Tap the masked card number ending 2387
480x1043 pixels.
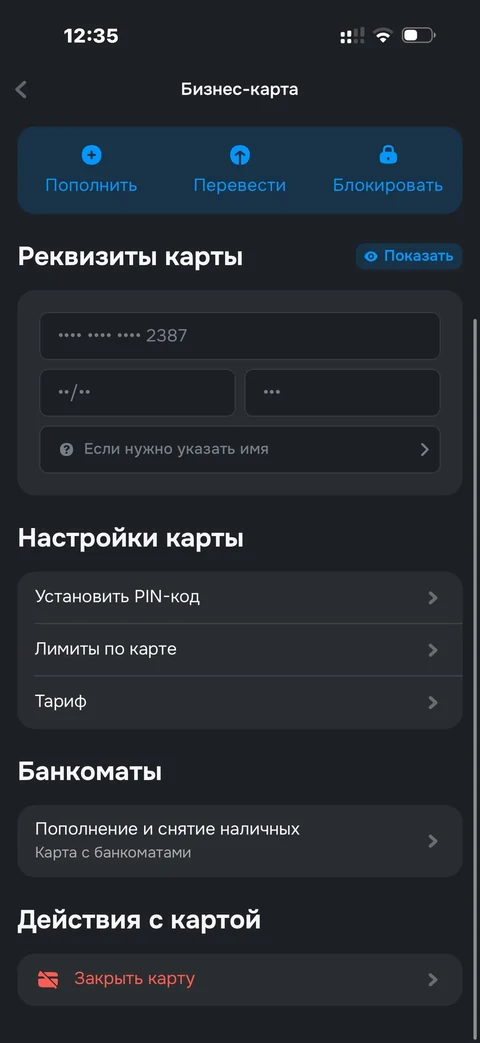click(239, 336)
